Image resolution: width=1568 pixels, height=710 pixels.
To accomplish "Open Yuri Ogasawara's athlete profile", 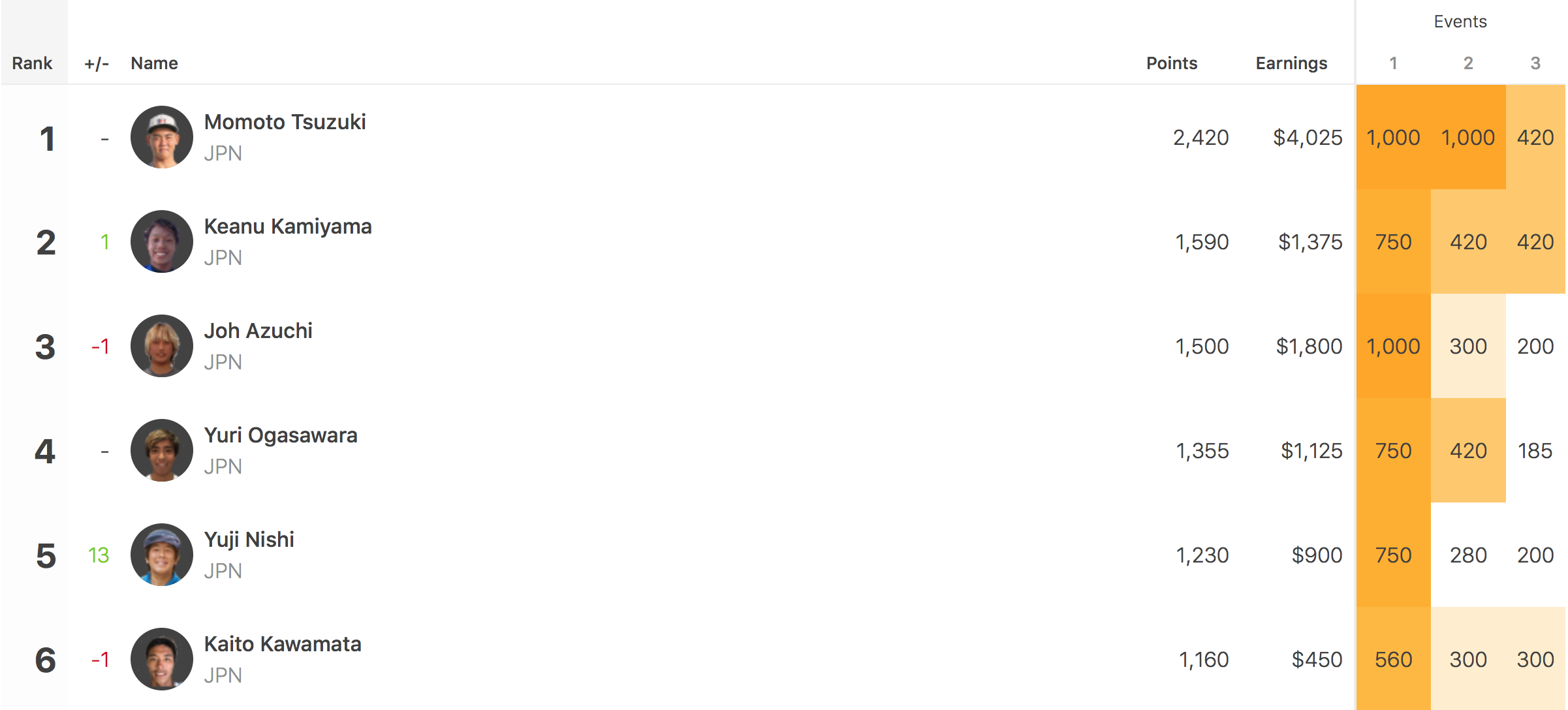I will (x=280, y=435).
